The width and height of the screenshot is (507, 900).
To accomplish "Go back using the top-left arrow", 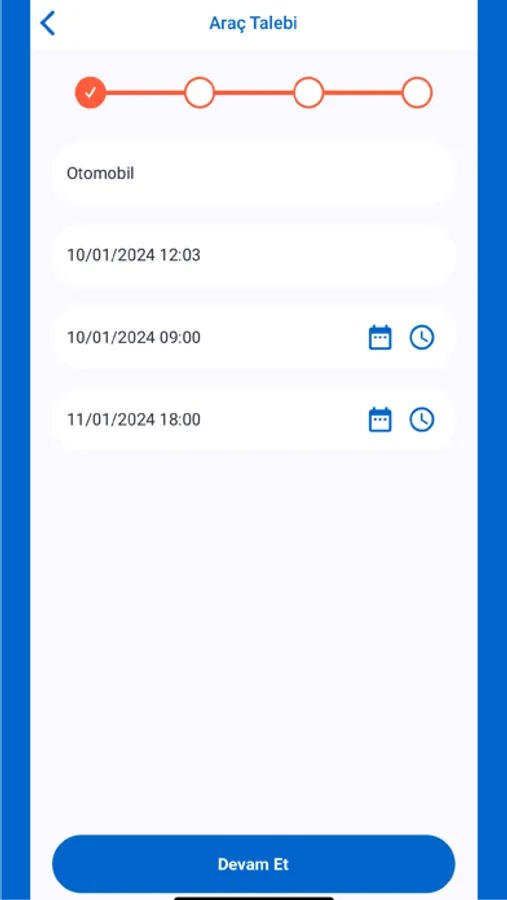I will tap(48, 24).
